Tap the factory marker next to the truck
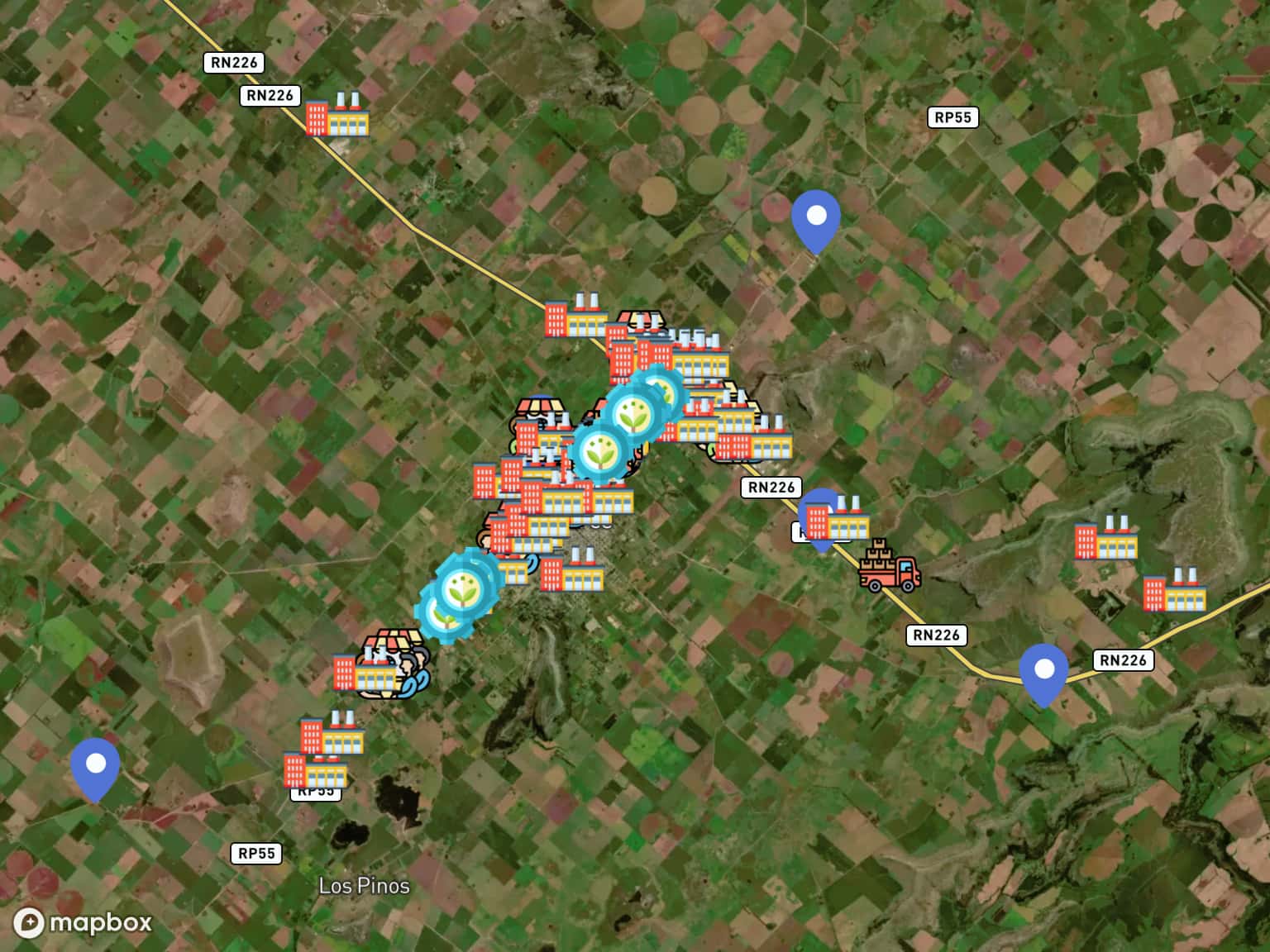1270x952 pixels. coord(838,519)
